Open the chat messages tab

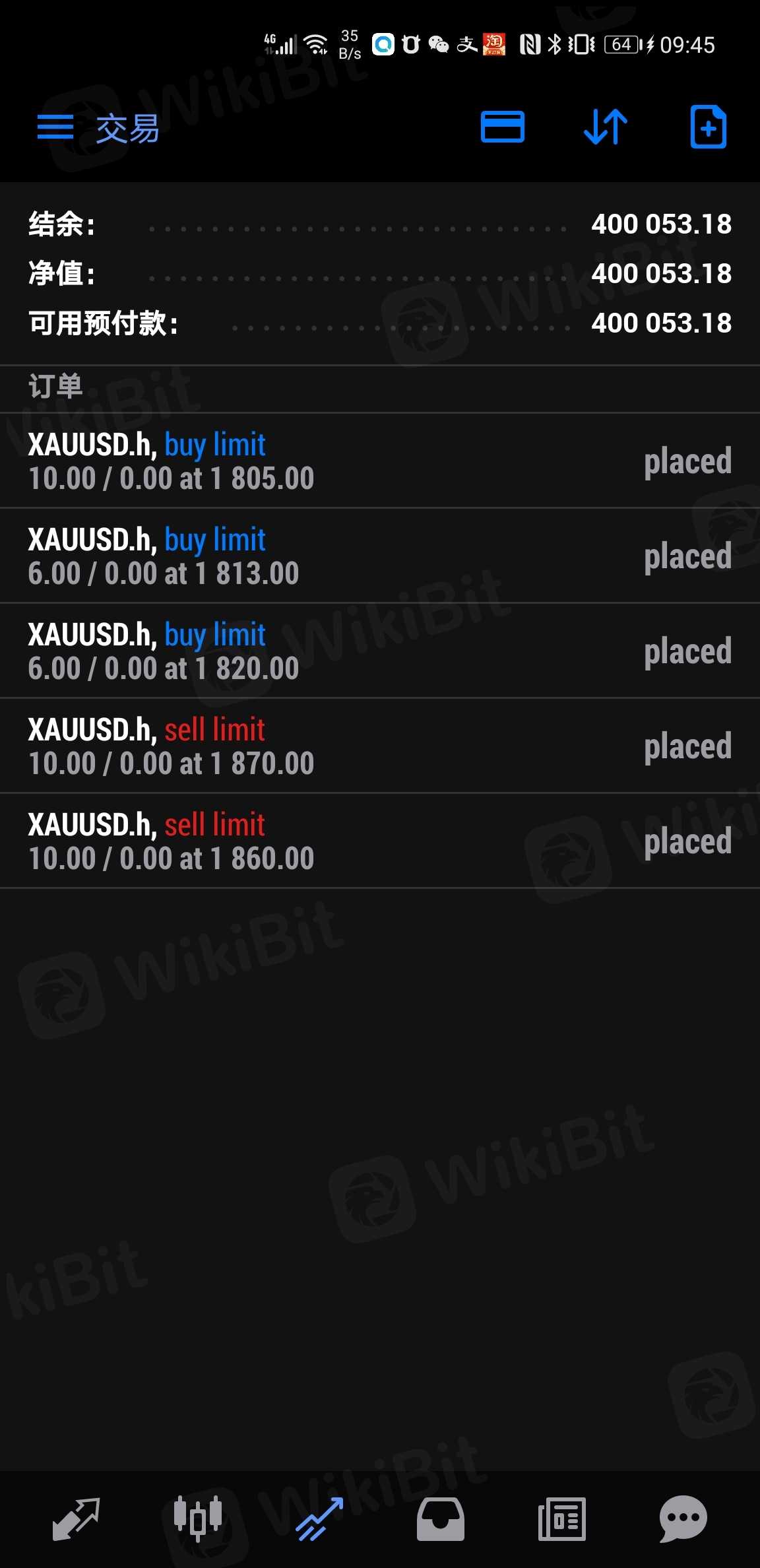point(683,1519)
